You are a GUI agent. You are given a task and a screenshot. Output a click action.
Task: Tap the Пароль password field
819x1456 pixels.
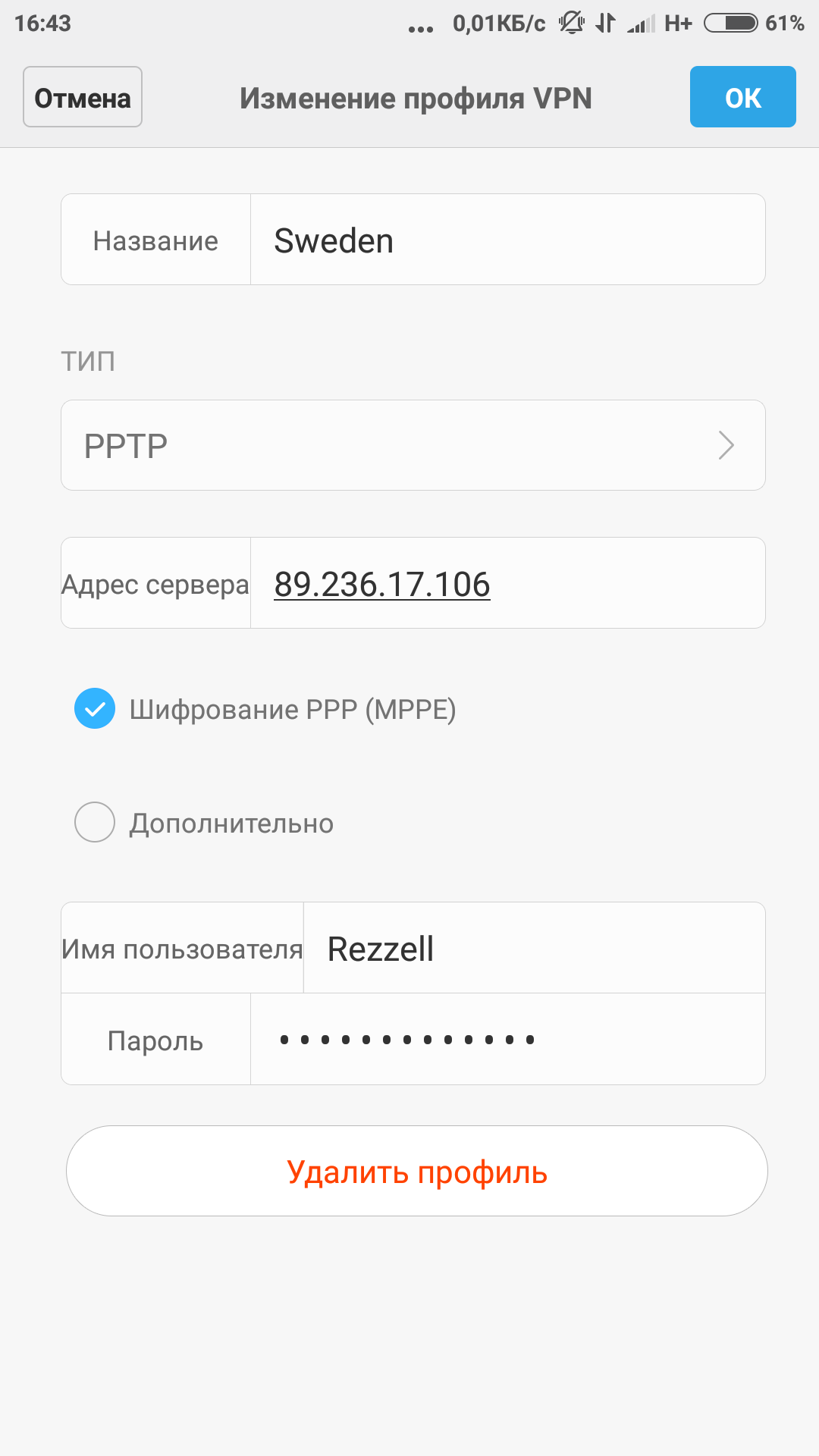click(507, 1039)
